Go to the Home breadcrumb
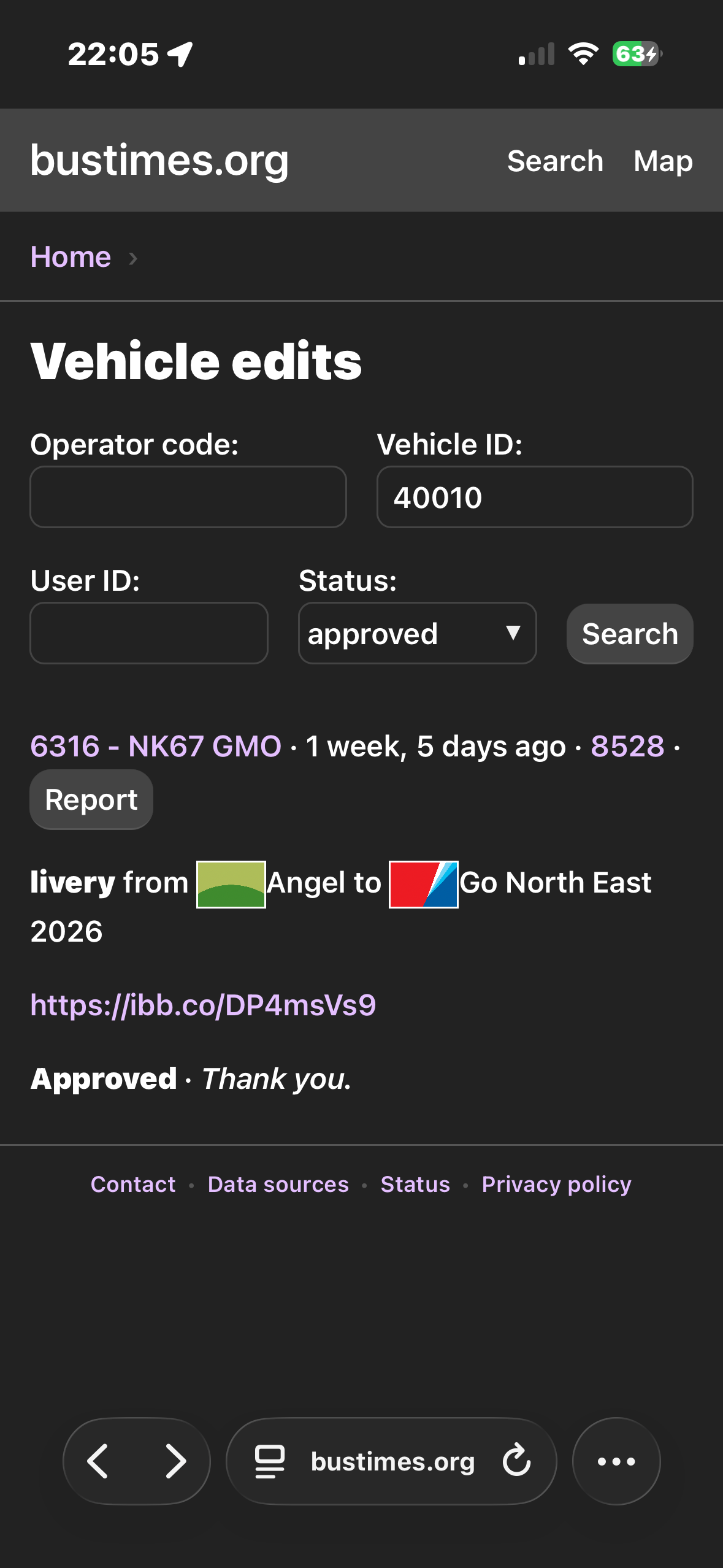The image size is (723, 1568). point(71,257)
